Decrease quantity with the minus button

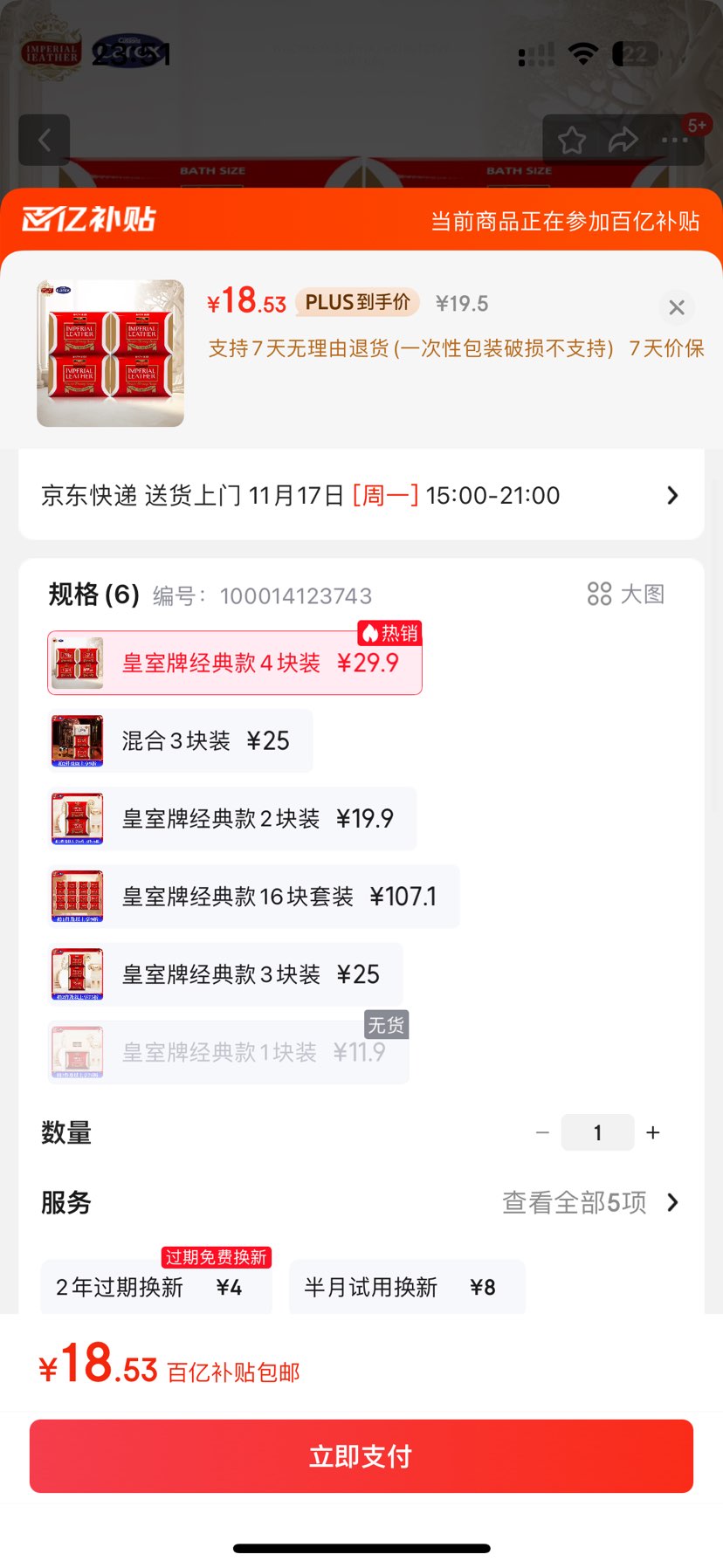tap(542, 1133)
